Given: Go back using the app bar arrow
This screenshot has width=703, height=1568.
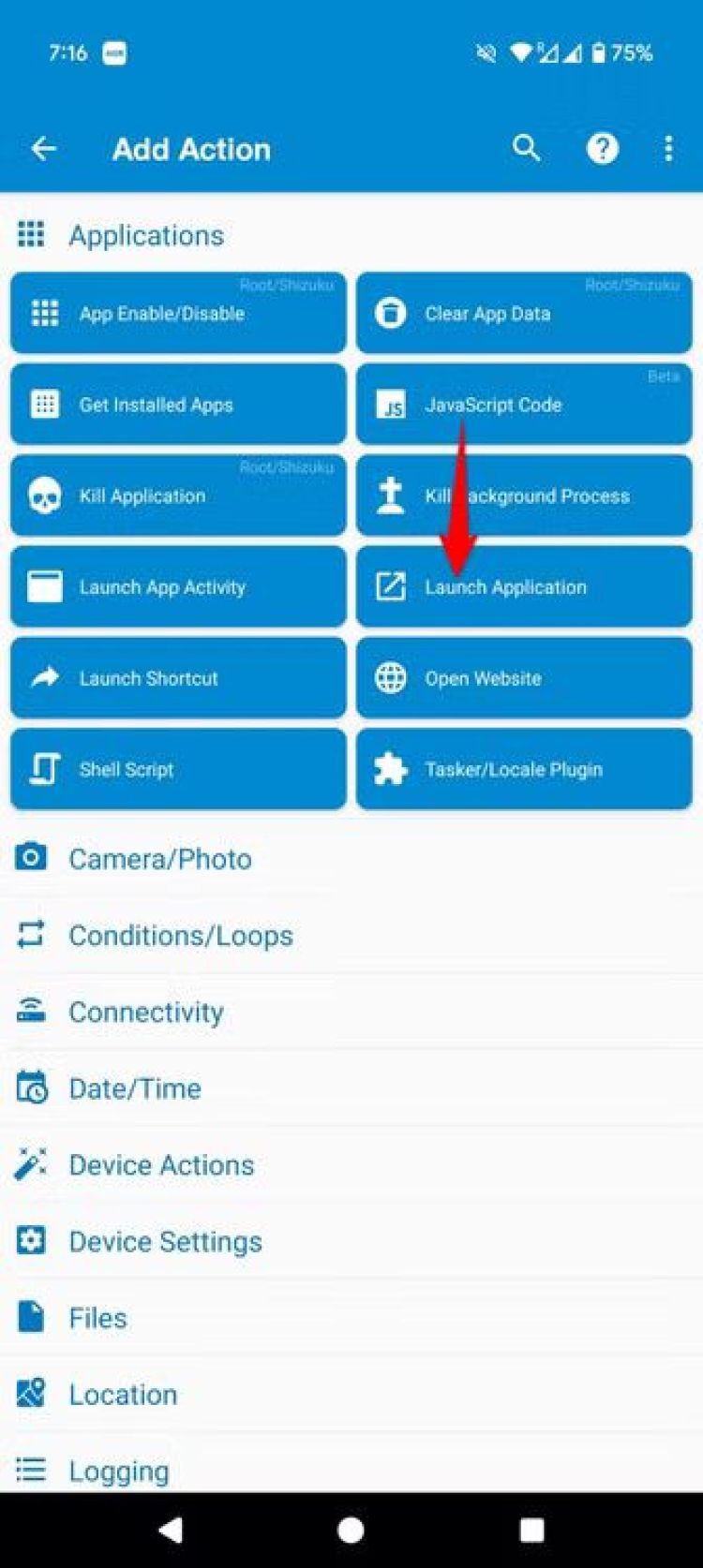Looking at the screenshot, I should 44,148.
